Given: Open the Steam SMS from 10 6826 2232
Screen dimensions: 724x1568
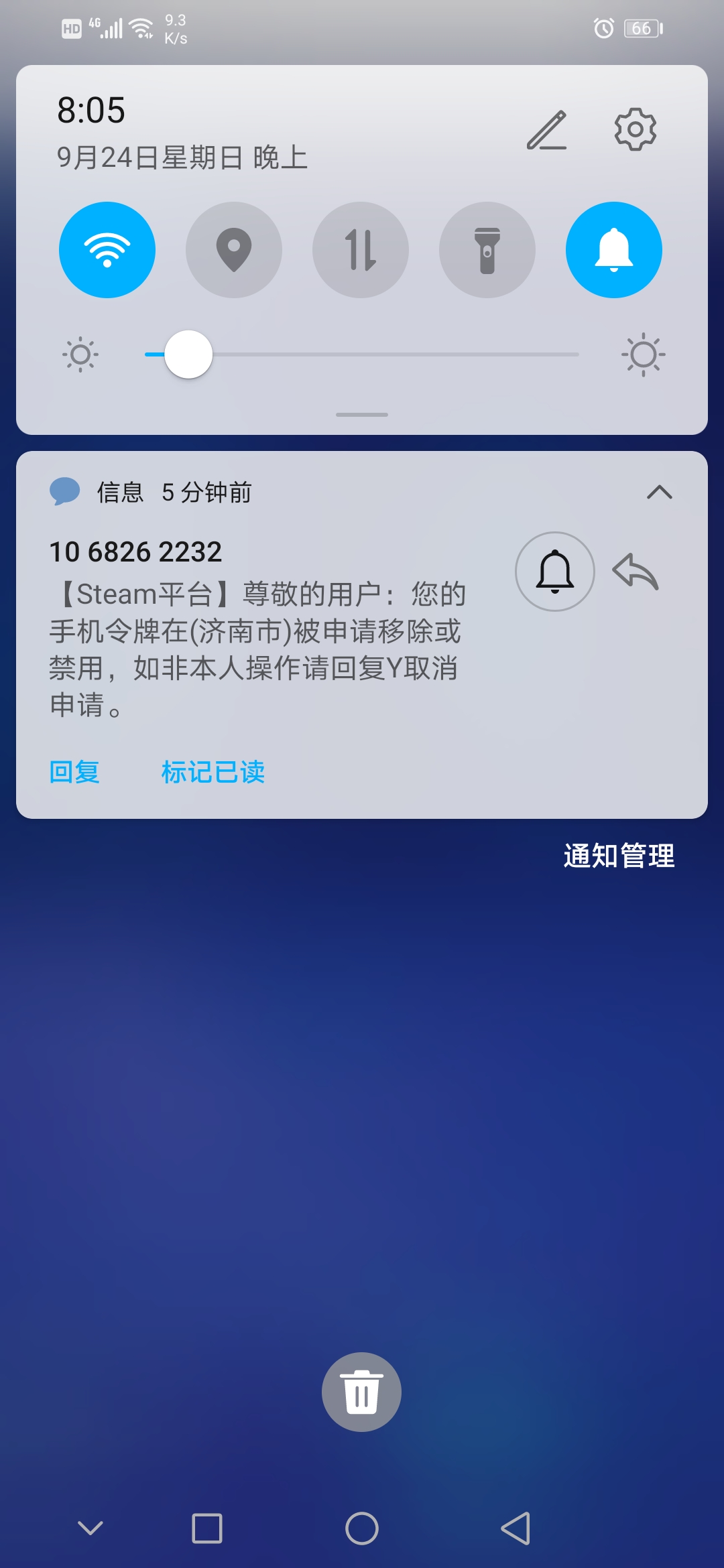Looking at the screenshot, I should (x=258, y=630).
